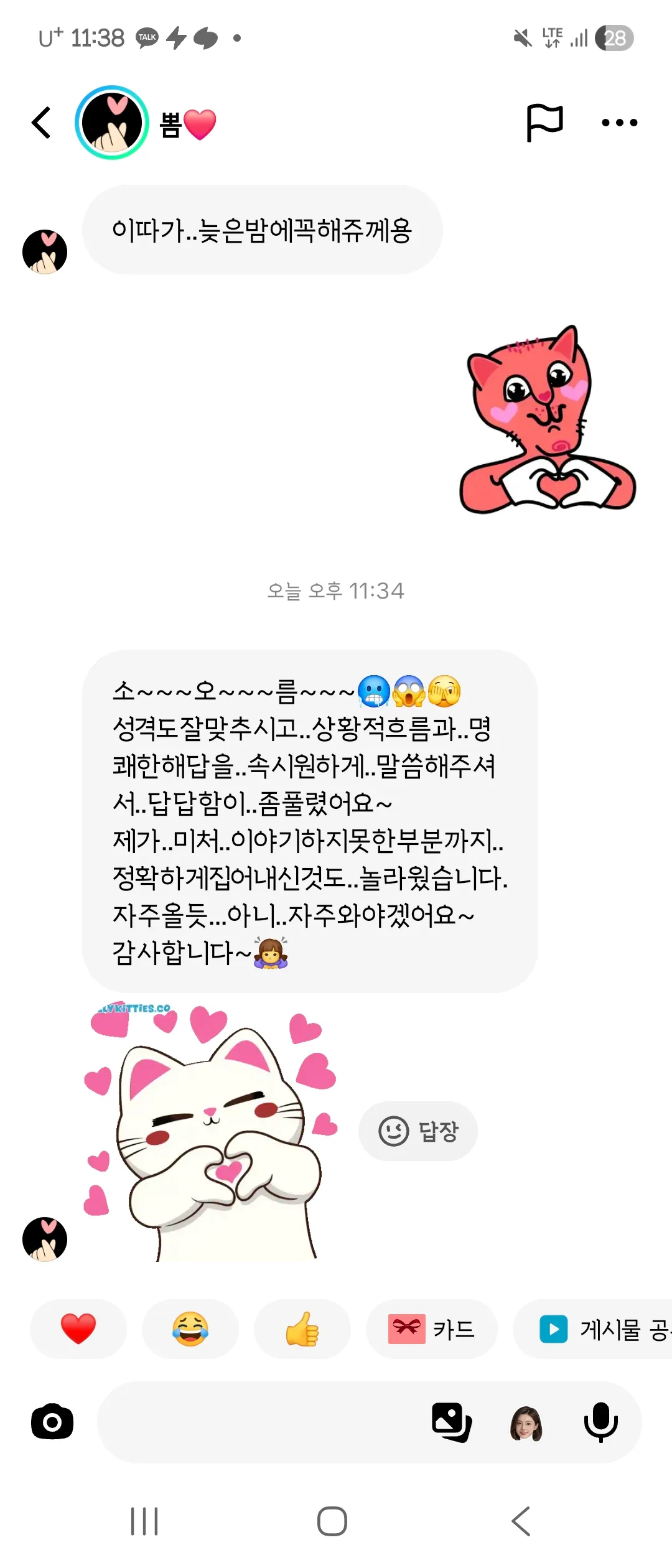Open the three-dot overflow menu
The height and width of the screenshot is (1568, 672).
(619, 123)
